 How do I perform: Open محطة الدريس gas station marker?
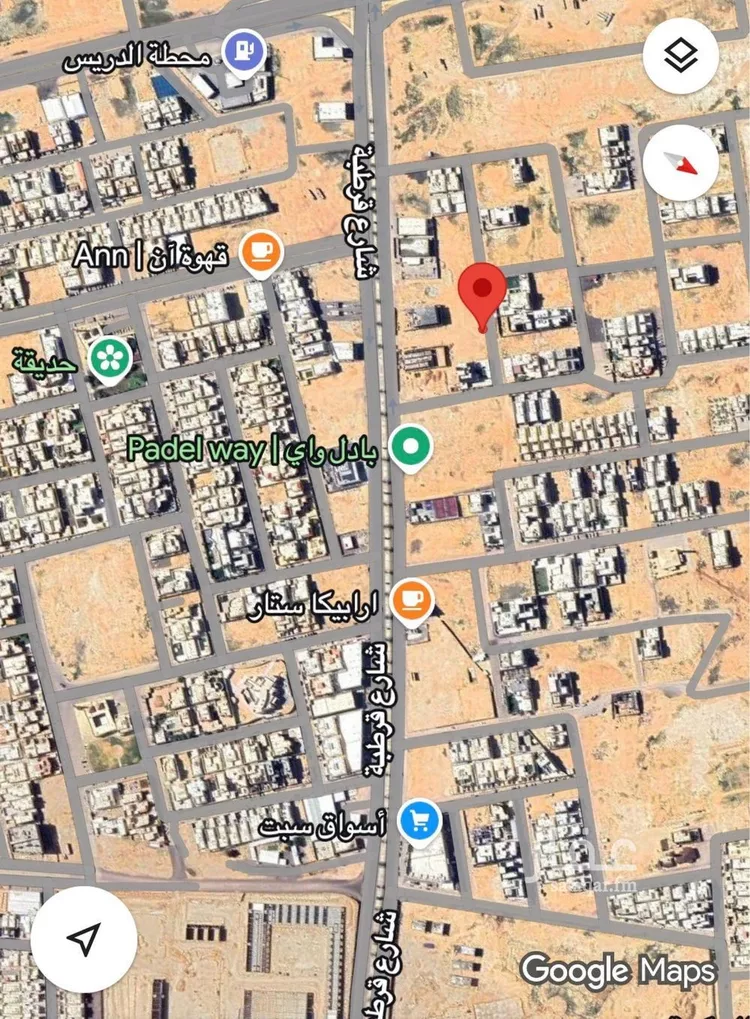[245, 52]
